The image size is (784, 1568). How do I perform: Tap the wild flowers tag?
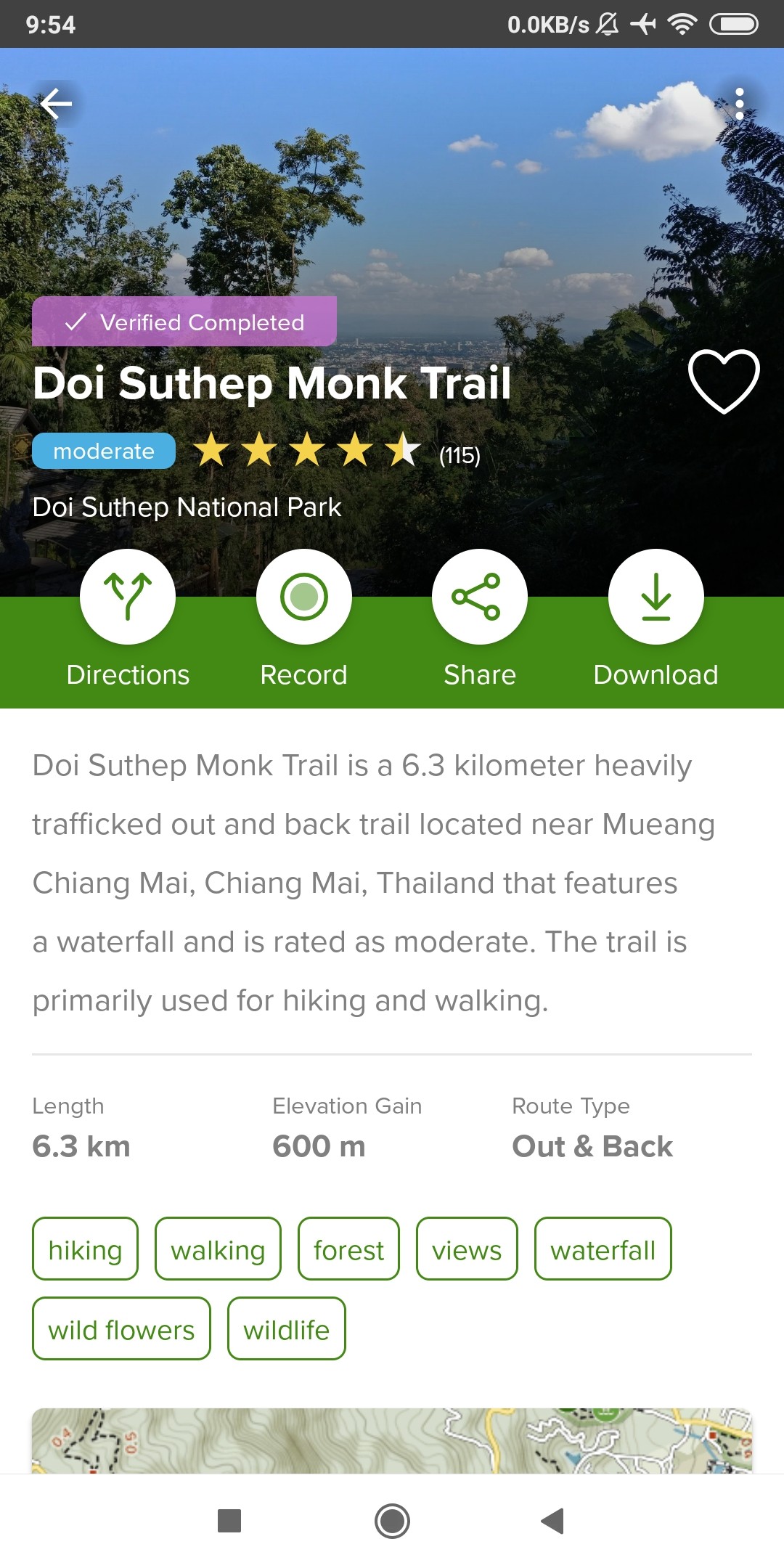pos(121,1329)
